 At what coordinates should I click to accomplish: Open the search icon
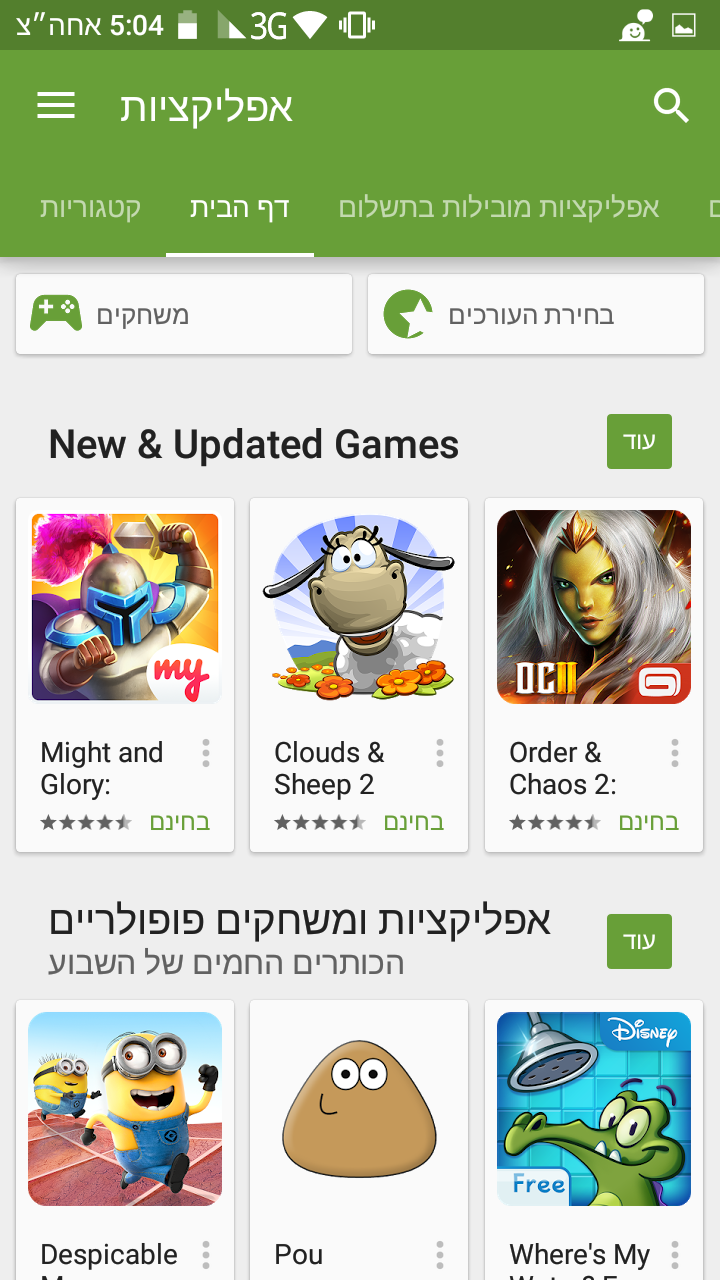coord(671,105)
